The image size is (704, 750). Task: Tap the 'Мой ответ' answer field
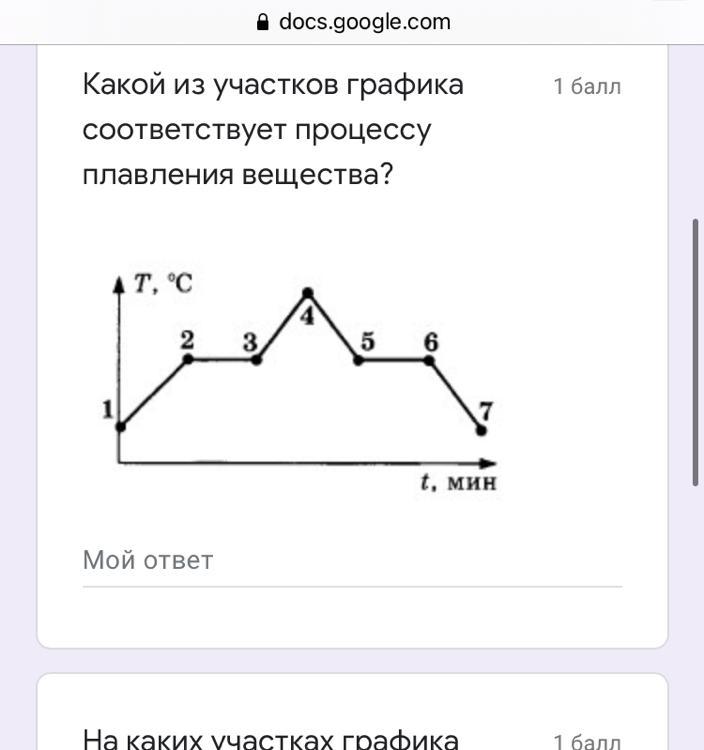pos(351,561)
